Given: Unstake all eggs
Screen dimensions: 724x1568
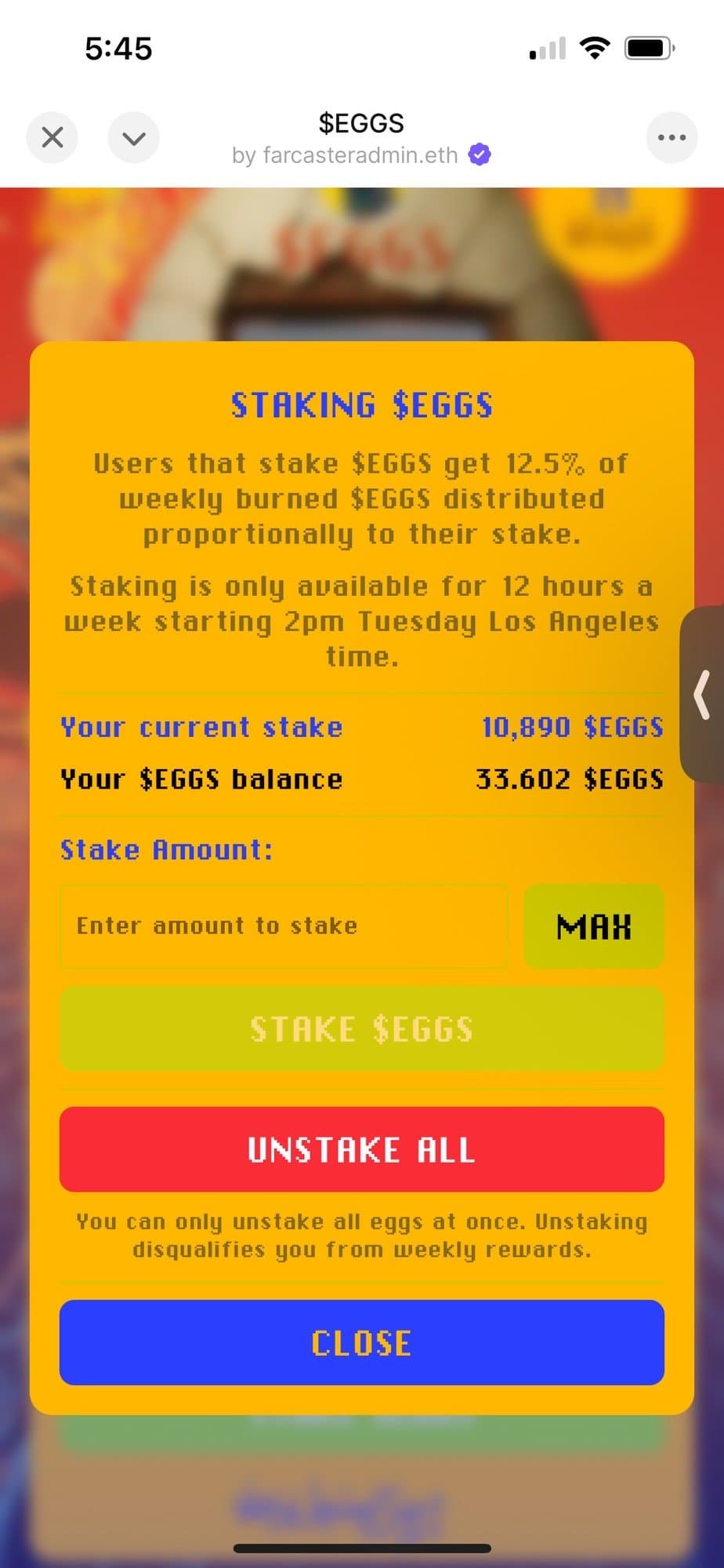Looking at the screenshot, I should tap(361, 1149).
